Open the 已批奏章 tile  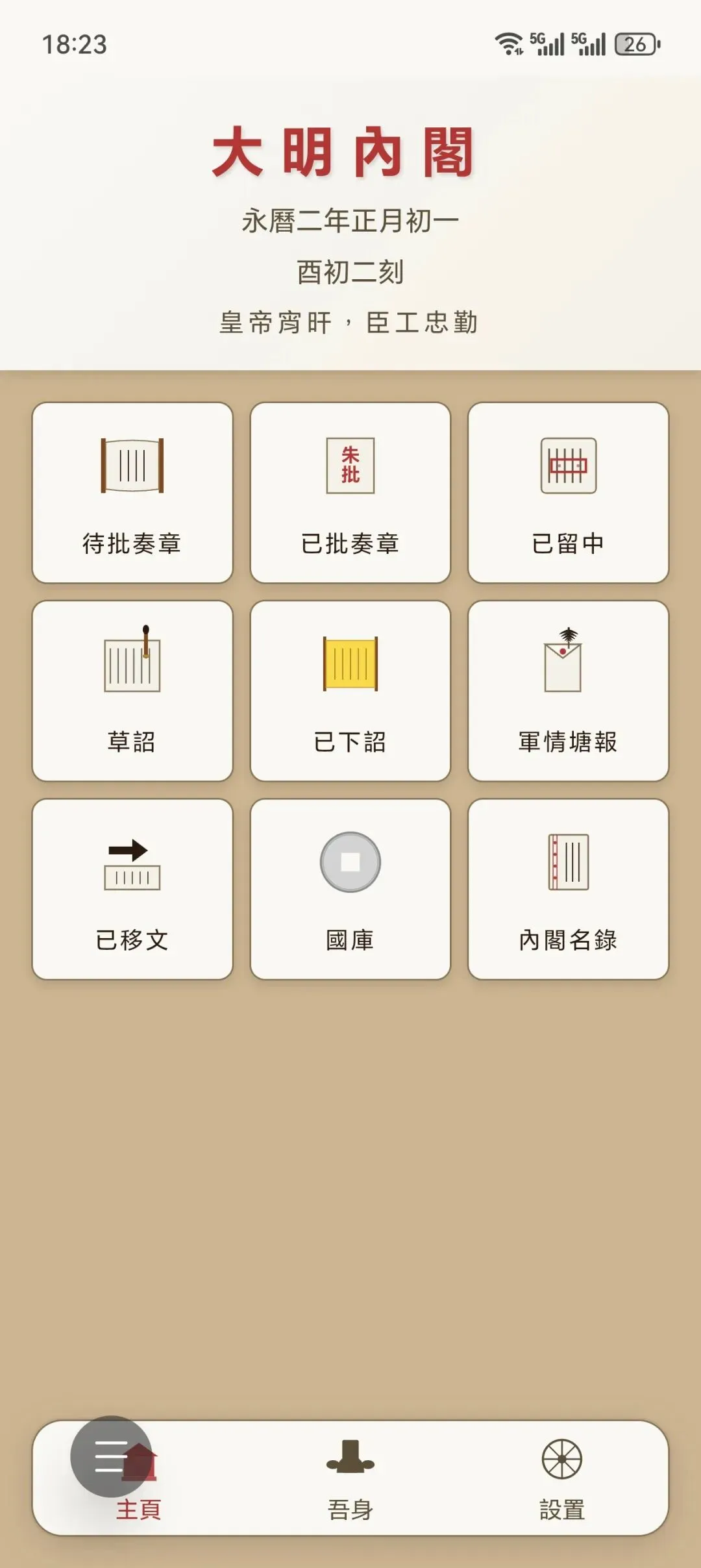[x=350, y=492]
